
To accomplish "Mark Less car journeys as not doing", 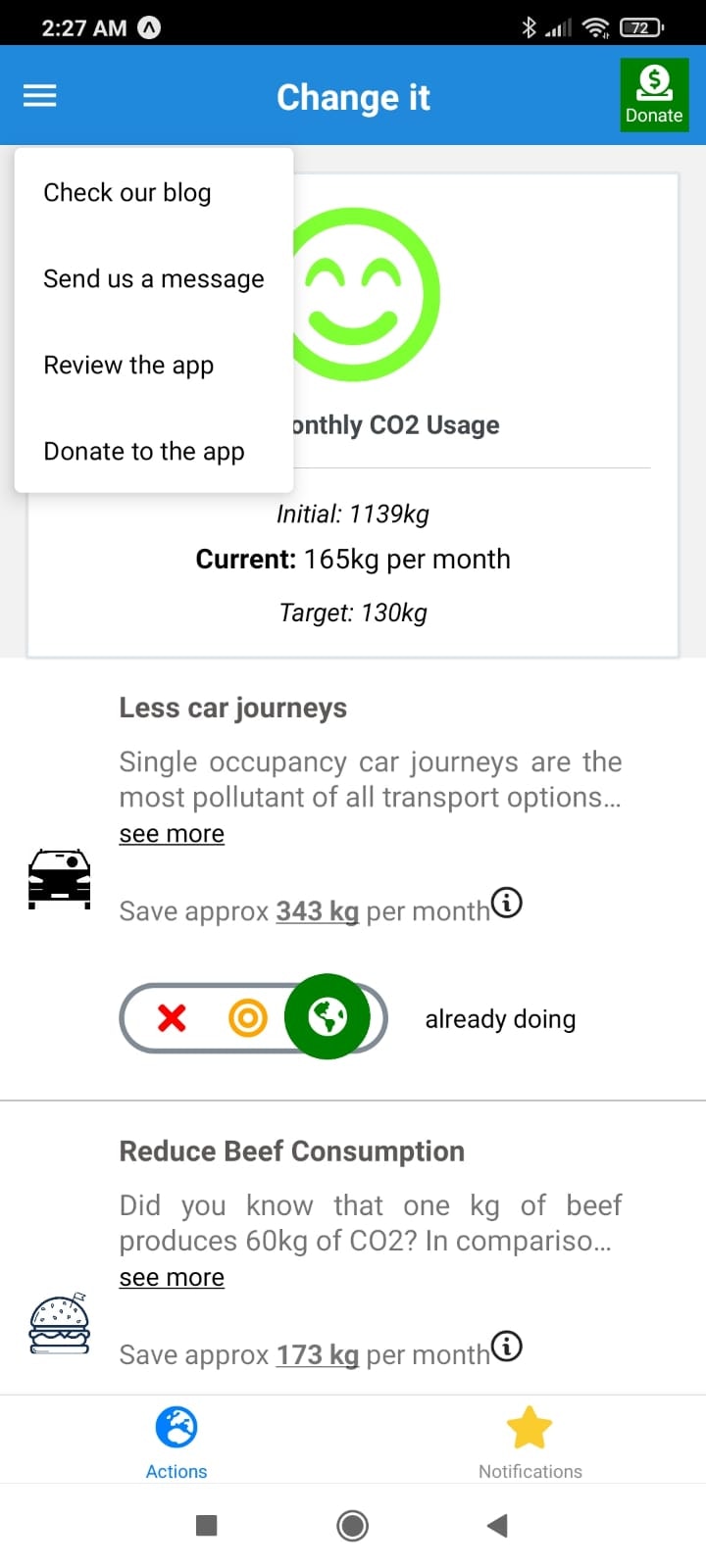I will 172,1018.
